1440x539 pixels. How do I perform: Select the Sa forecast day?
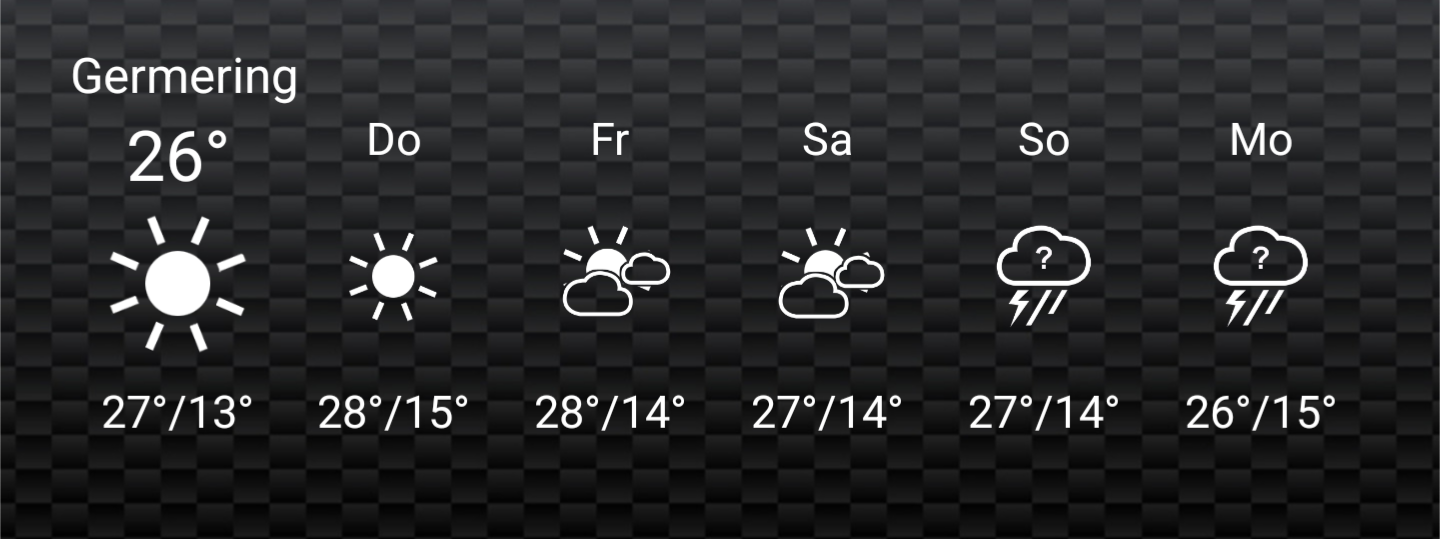tap(827, 275)
